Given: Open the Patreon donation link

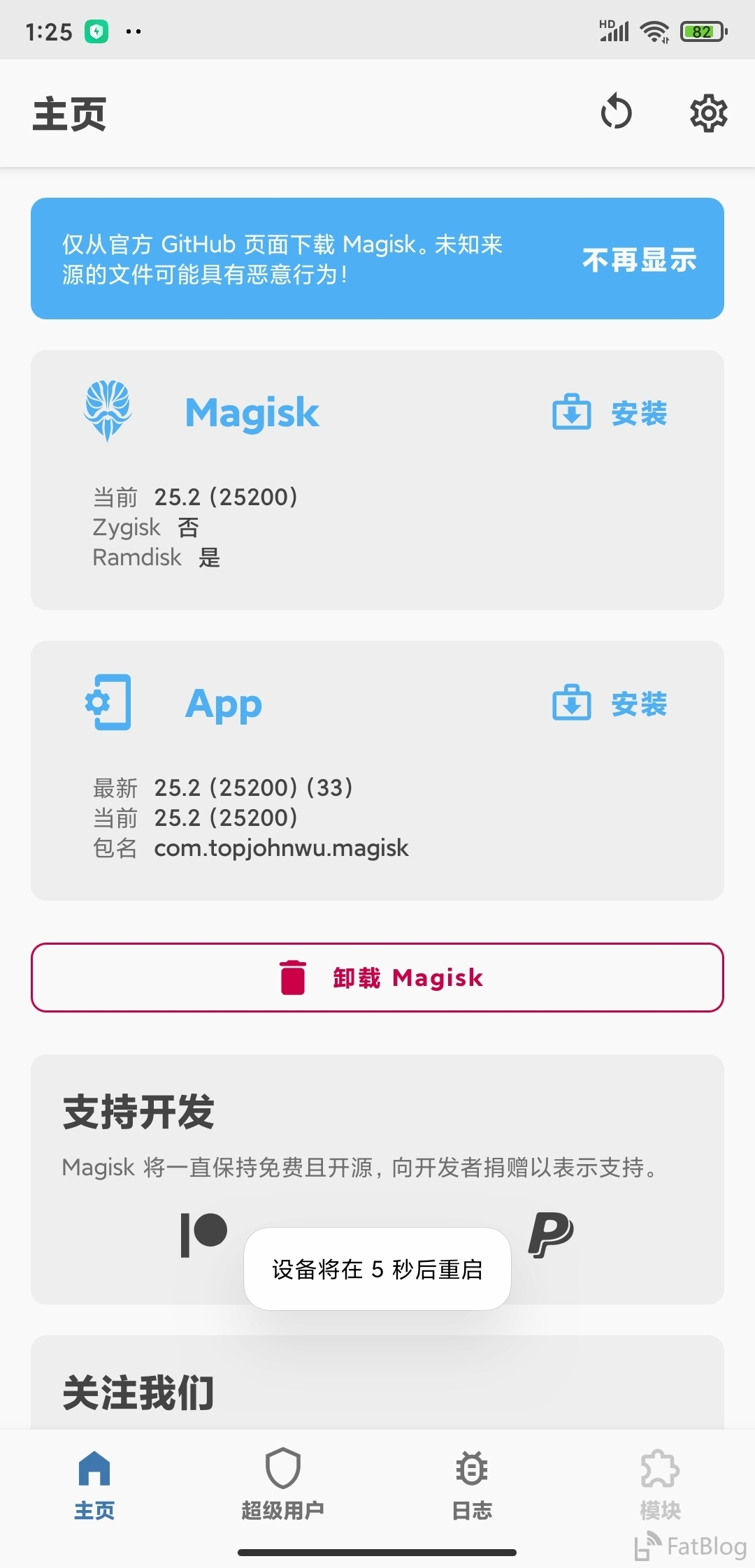Looking at the screenshot, I should click(x=203, y=1235).
